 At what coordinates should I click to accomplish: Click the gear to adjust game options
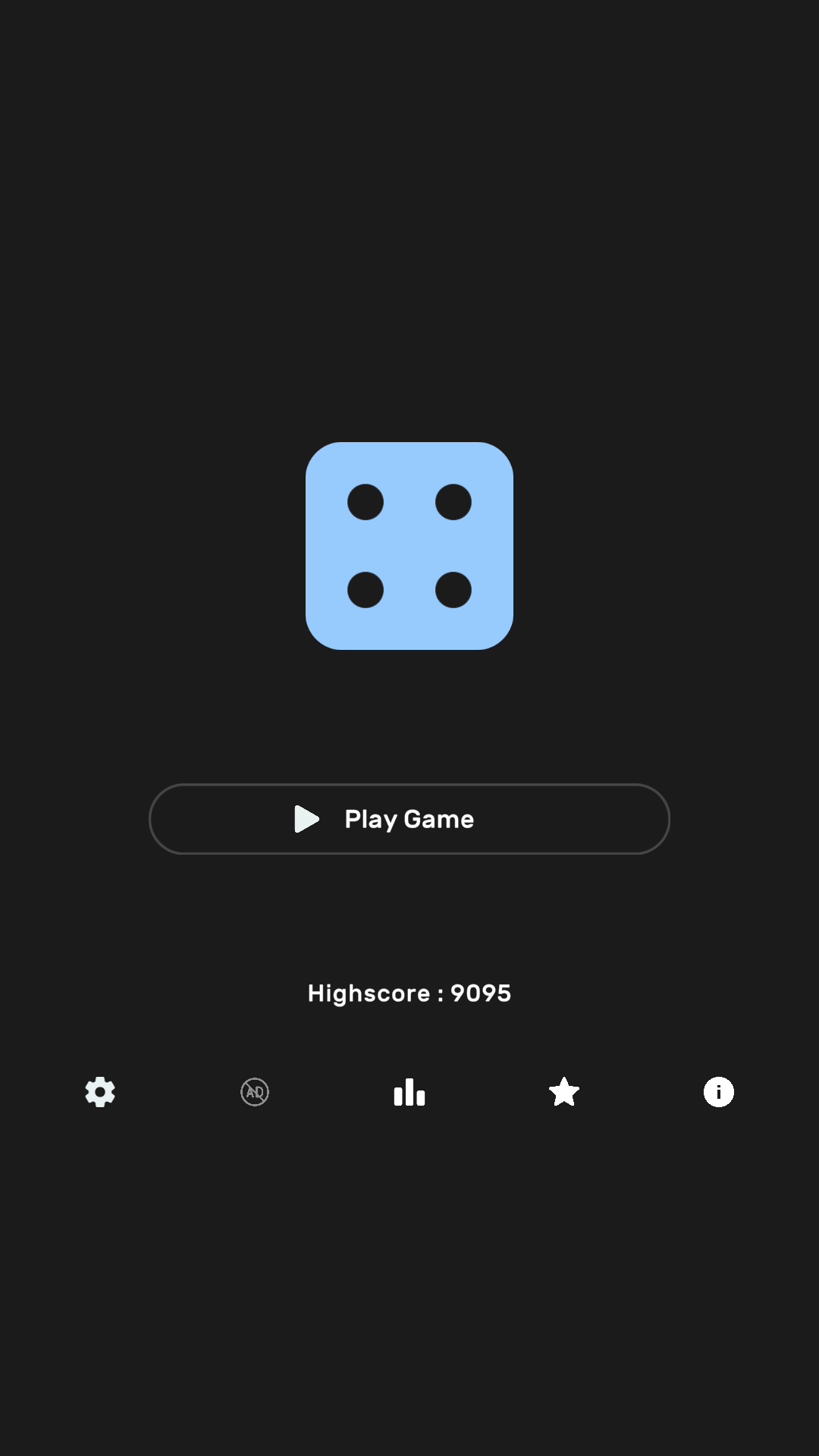100,1092
